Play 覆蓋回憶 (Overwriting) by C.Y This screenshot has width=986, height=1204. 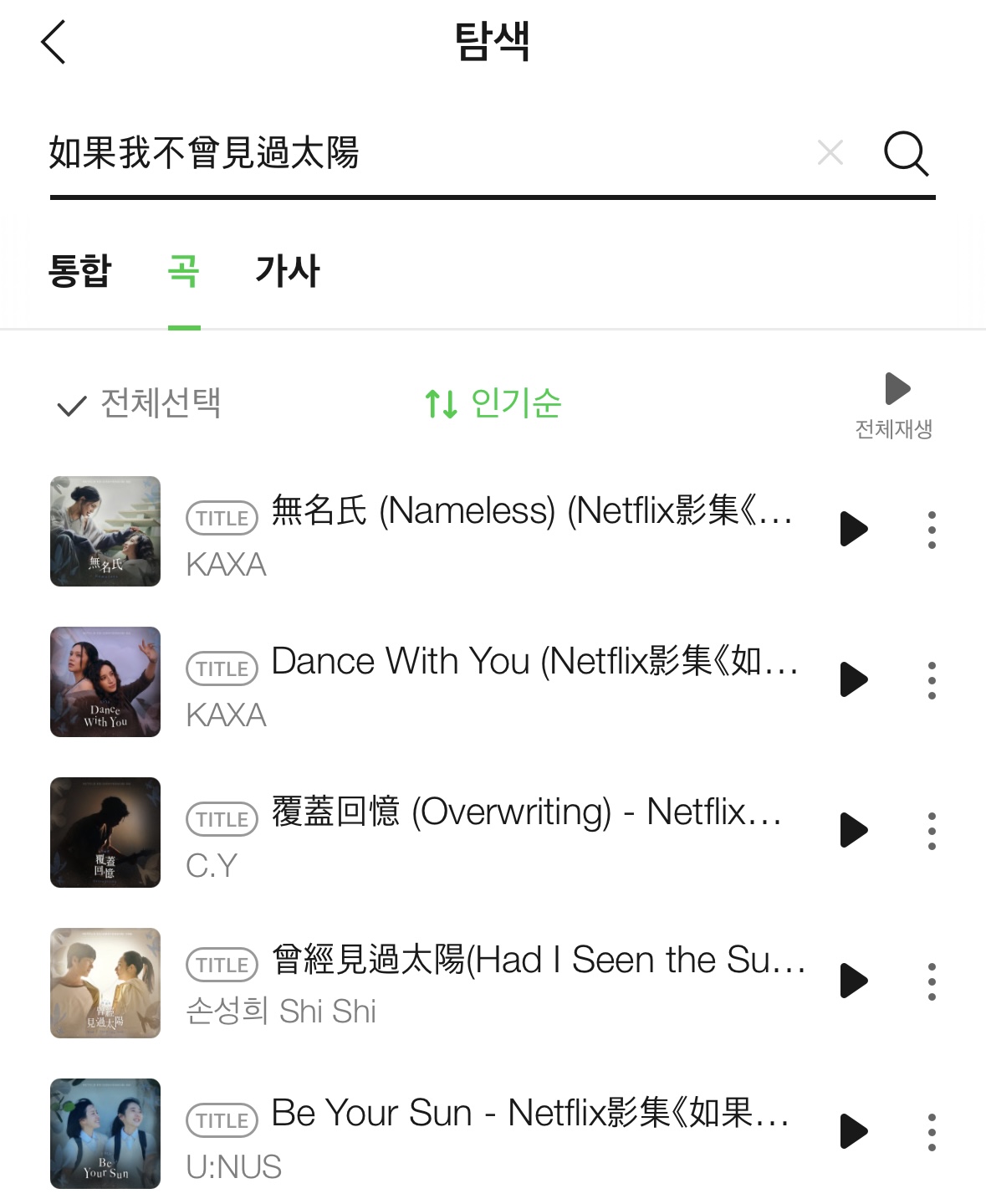click(x=853, y=831)
